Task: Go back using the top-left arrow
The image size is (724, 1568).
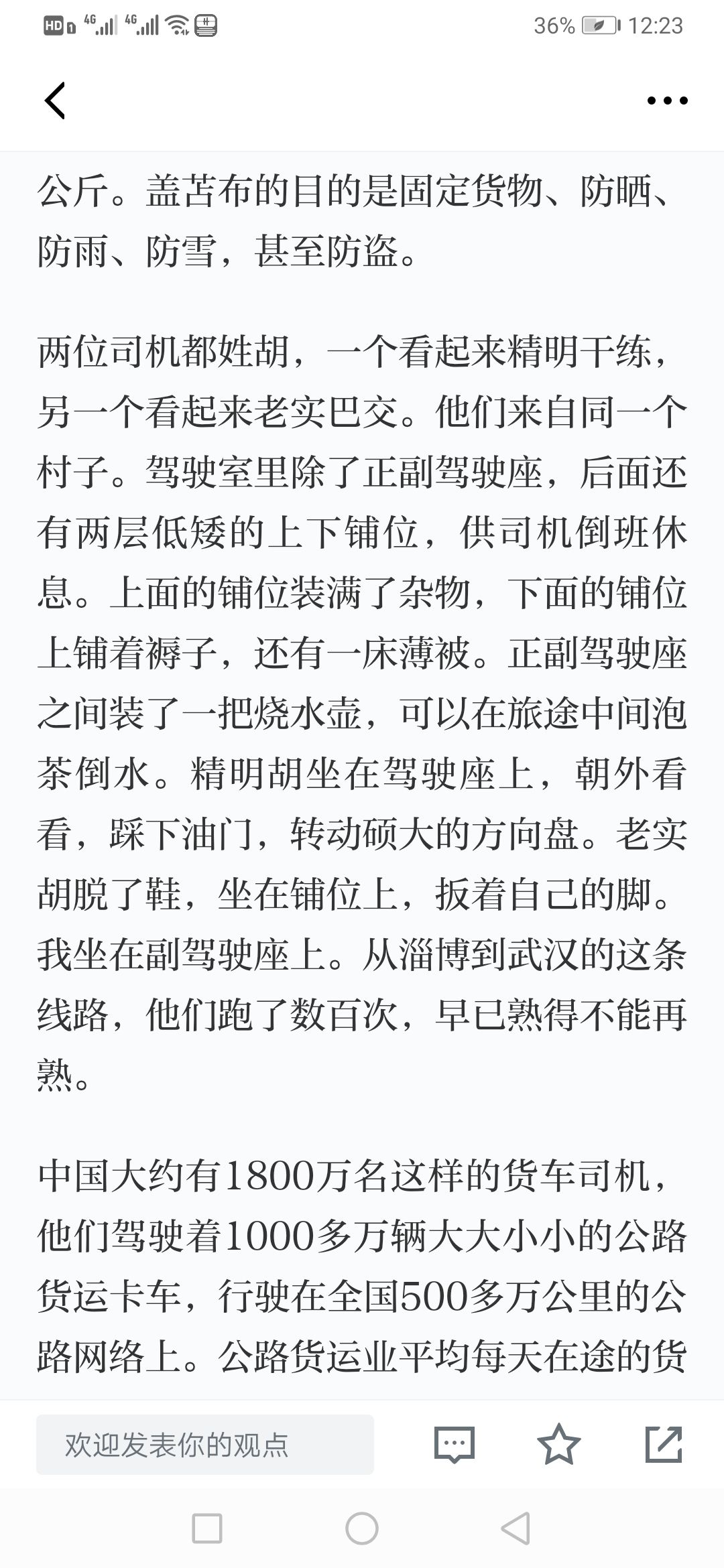Action: pos(55,101)
